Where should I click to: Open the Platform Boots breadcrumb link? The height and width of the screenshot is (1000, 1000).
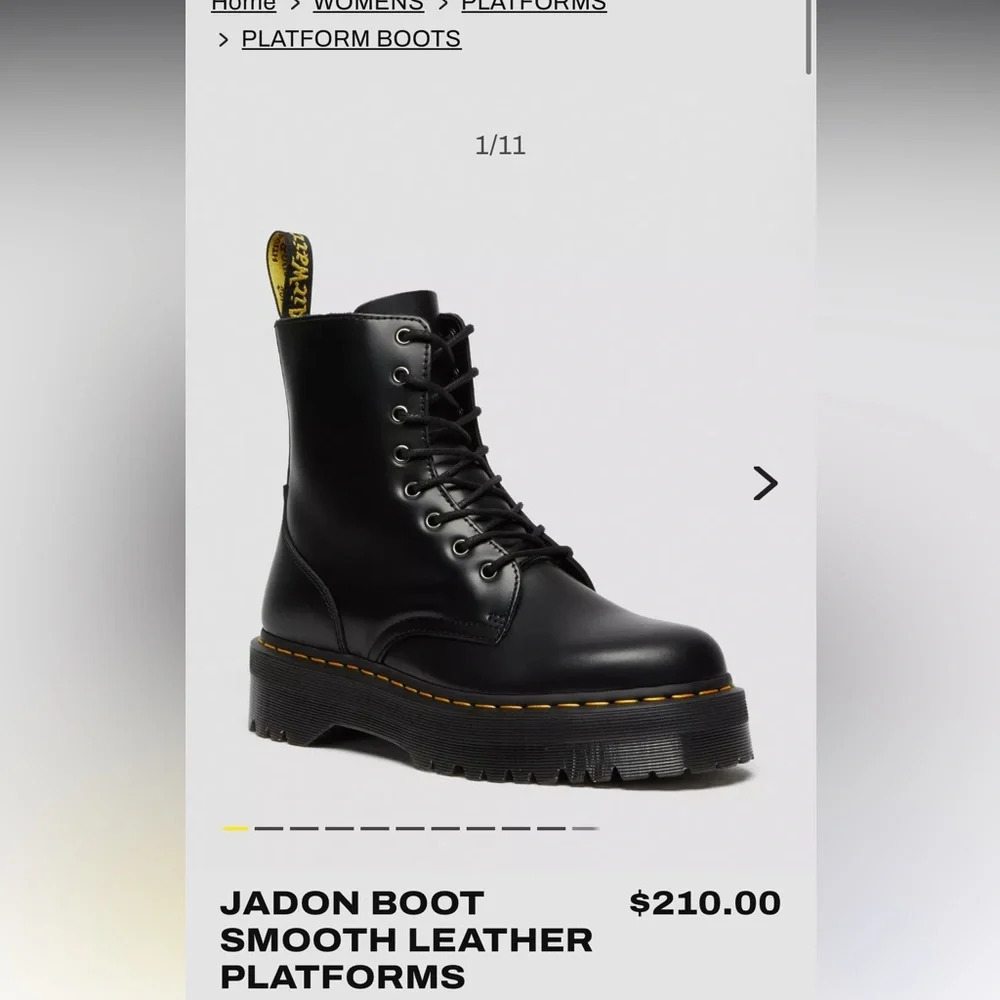click(x=351, y=39)
